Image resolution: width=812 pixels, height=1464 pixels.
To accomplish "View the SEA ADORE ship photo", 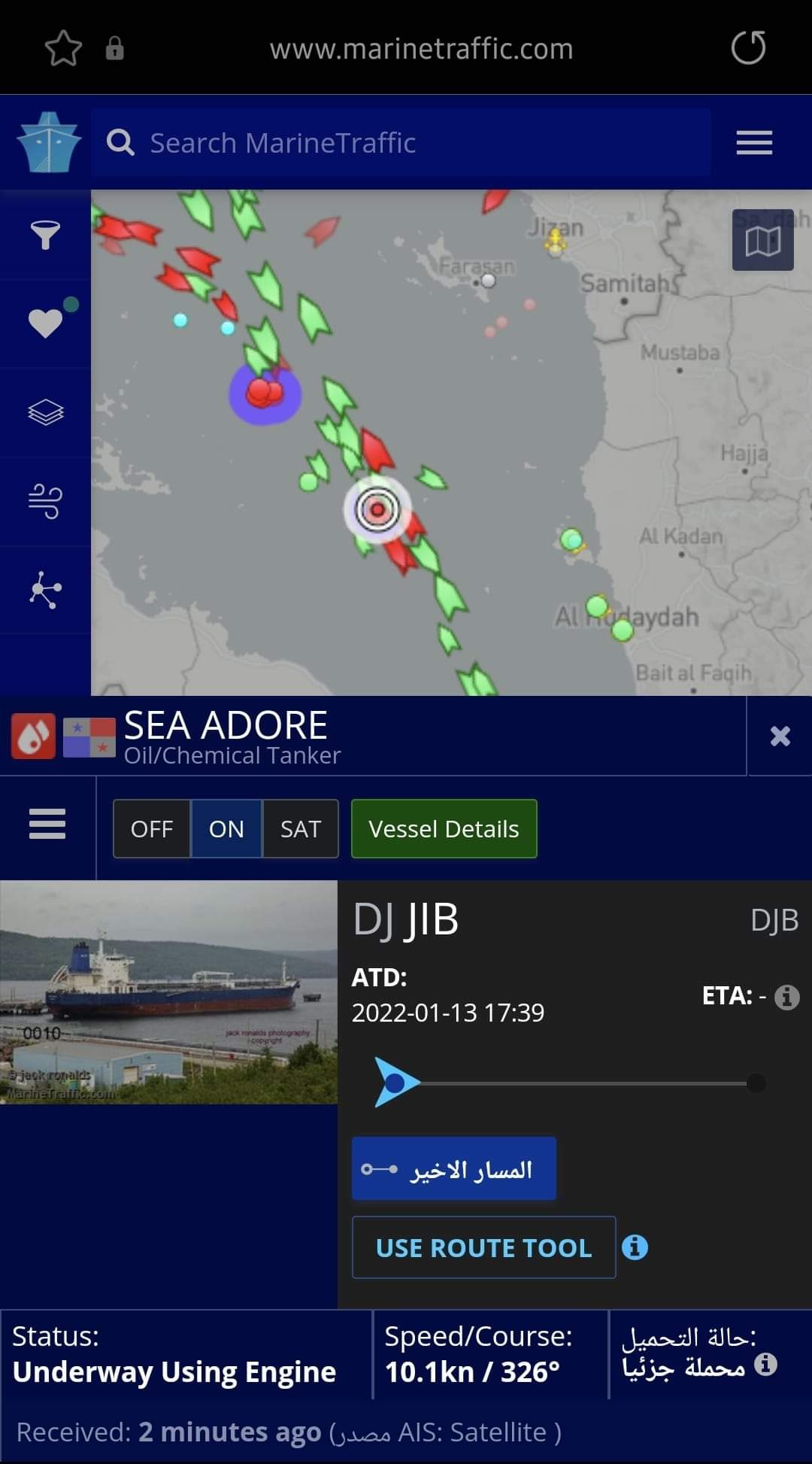I will coord(168,992).
